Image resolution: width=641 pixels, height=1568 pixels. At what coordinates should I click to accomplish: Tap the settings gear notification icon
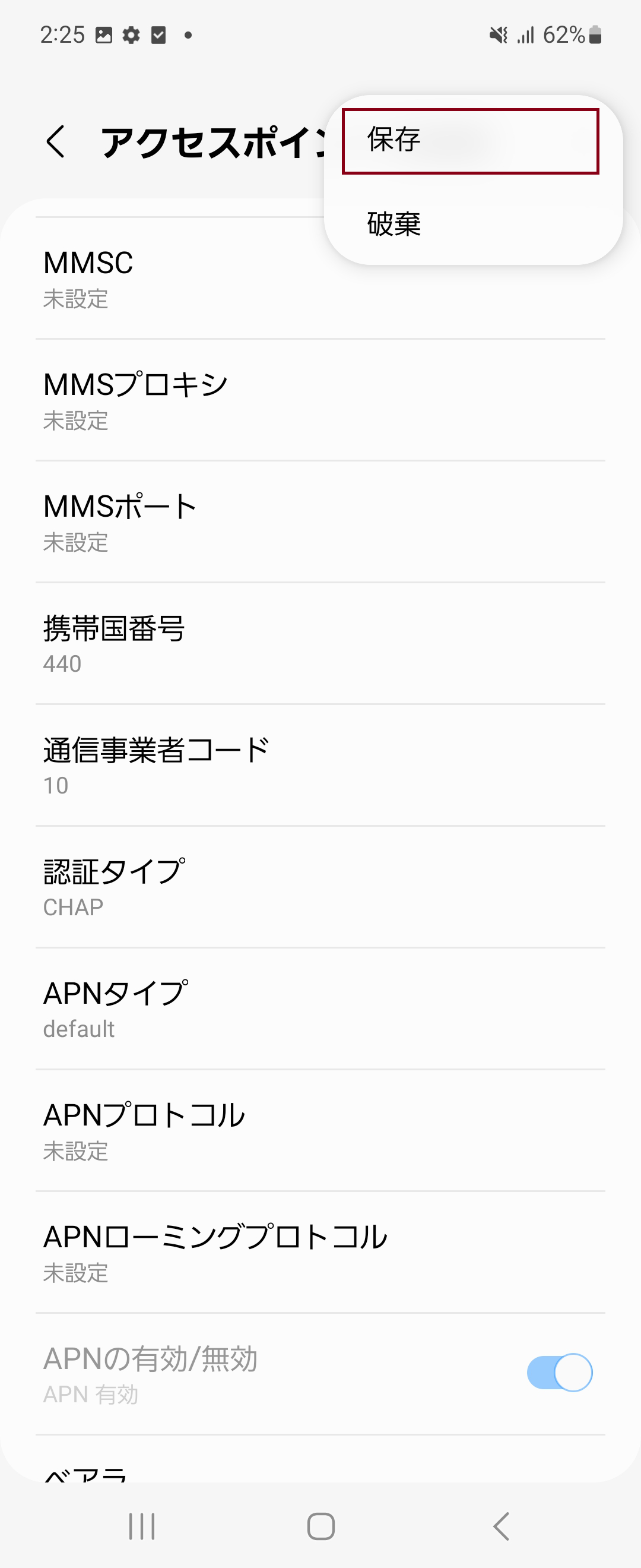(131, 34)
